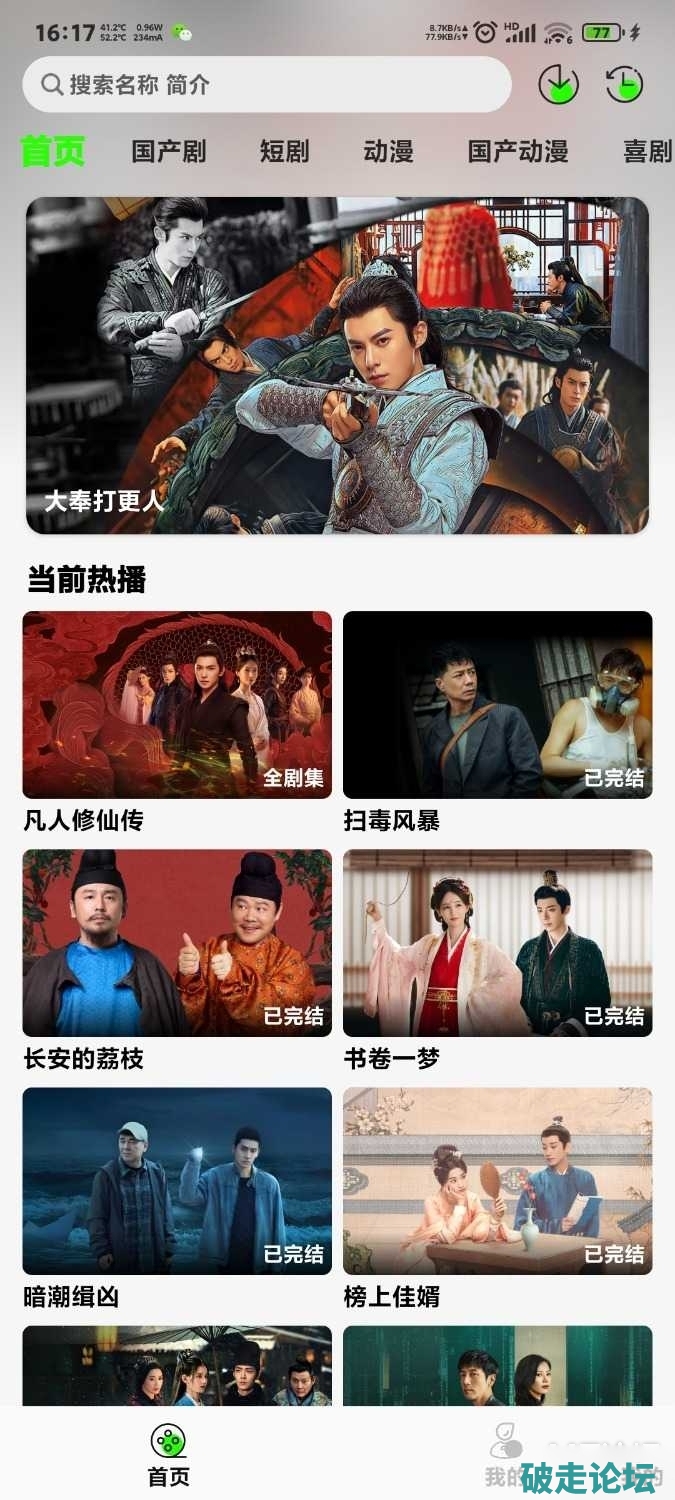Open the 大奉打更人 featured banner
This screenshot has height=1500, width=675.
pyautogui.click(x=337, y=365)
